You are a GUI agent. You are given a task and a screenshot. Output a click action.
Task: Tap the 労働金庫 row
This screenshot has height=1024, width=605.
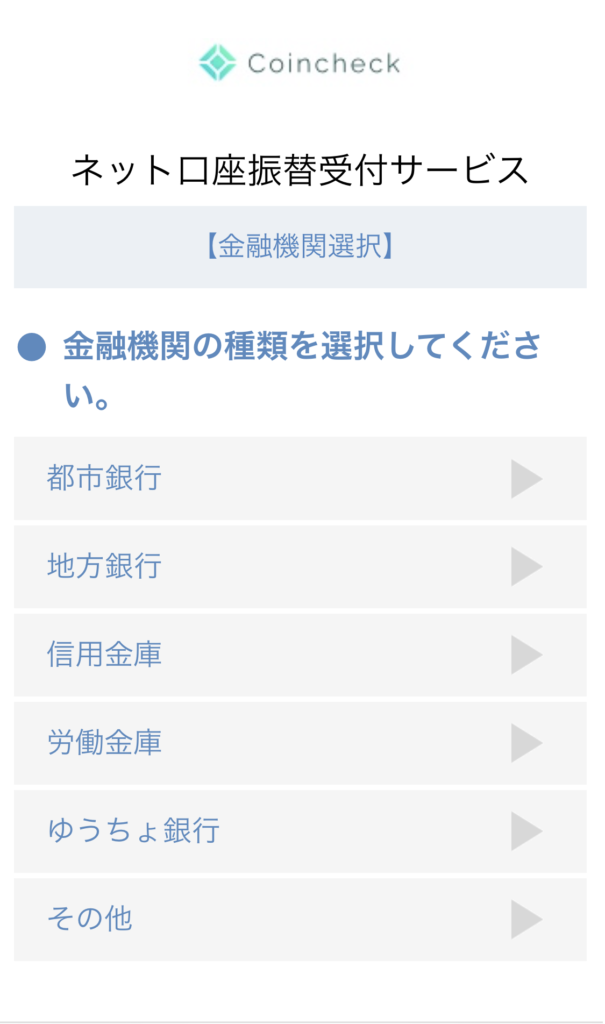(300, 743)
